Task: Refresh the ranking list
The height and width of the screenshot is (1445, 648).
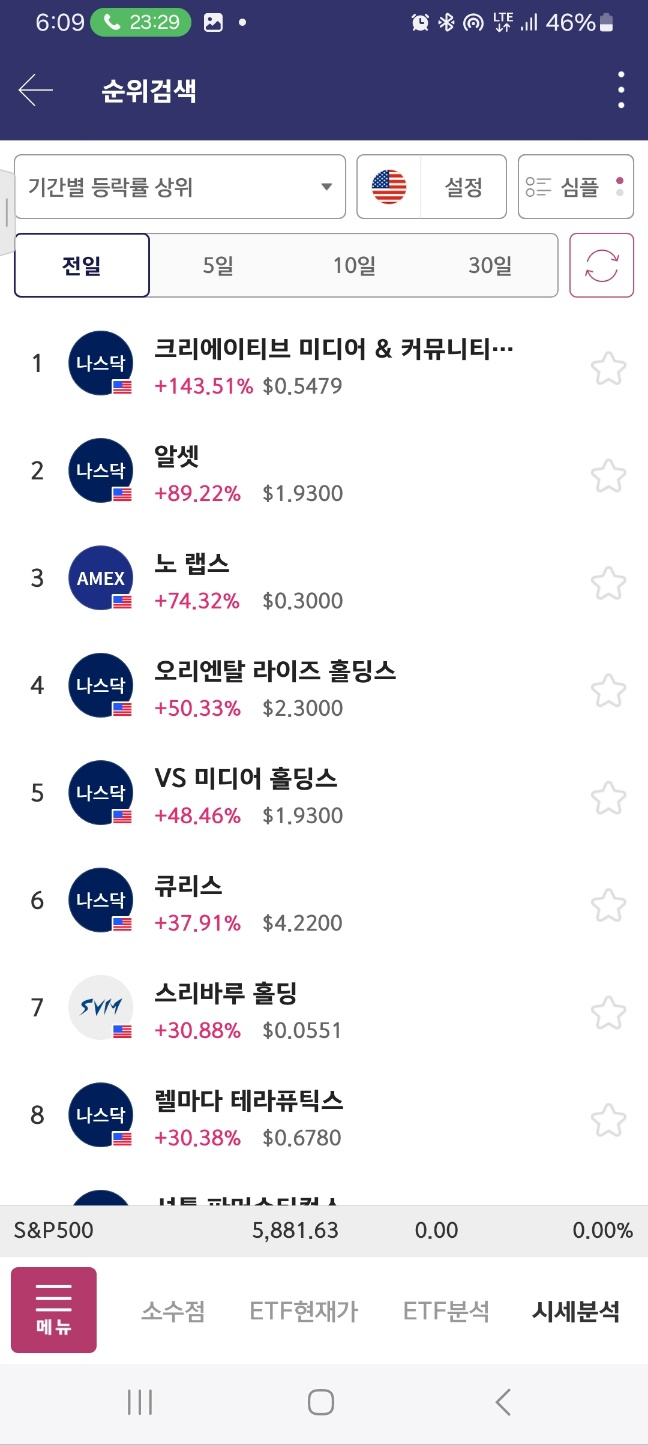Action: [x=602, y=266]
